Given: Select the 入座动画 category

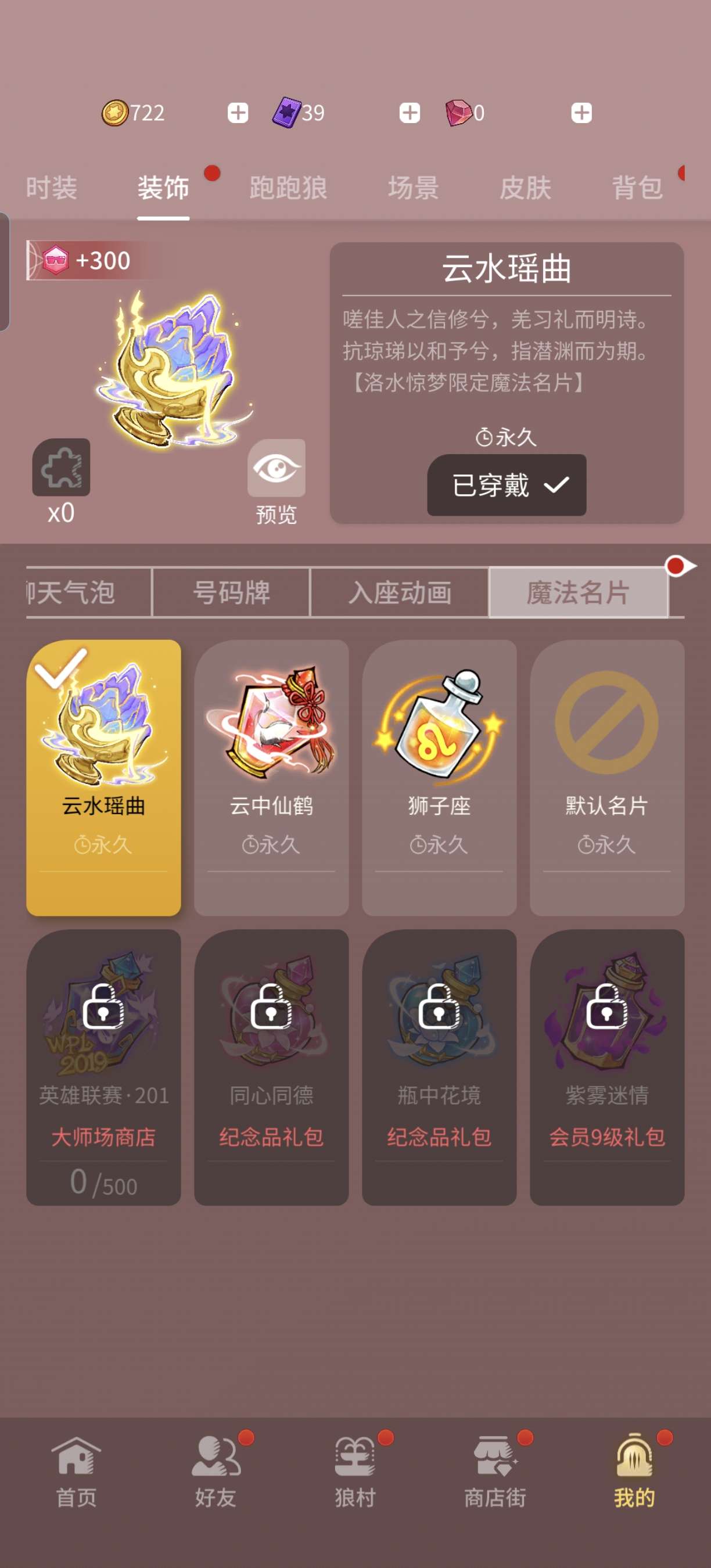Looking at the screenshot, I should click(x=400, y=592).
